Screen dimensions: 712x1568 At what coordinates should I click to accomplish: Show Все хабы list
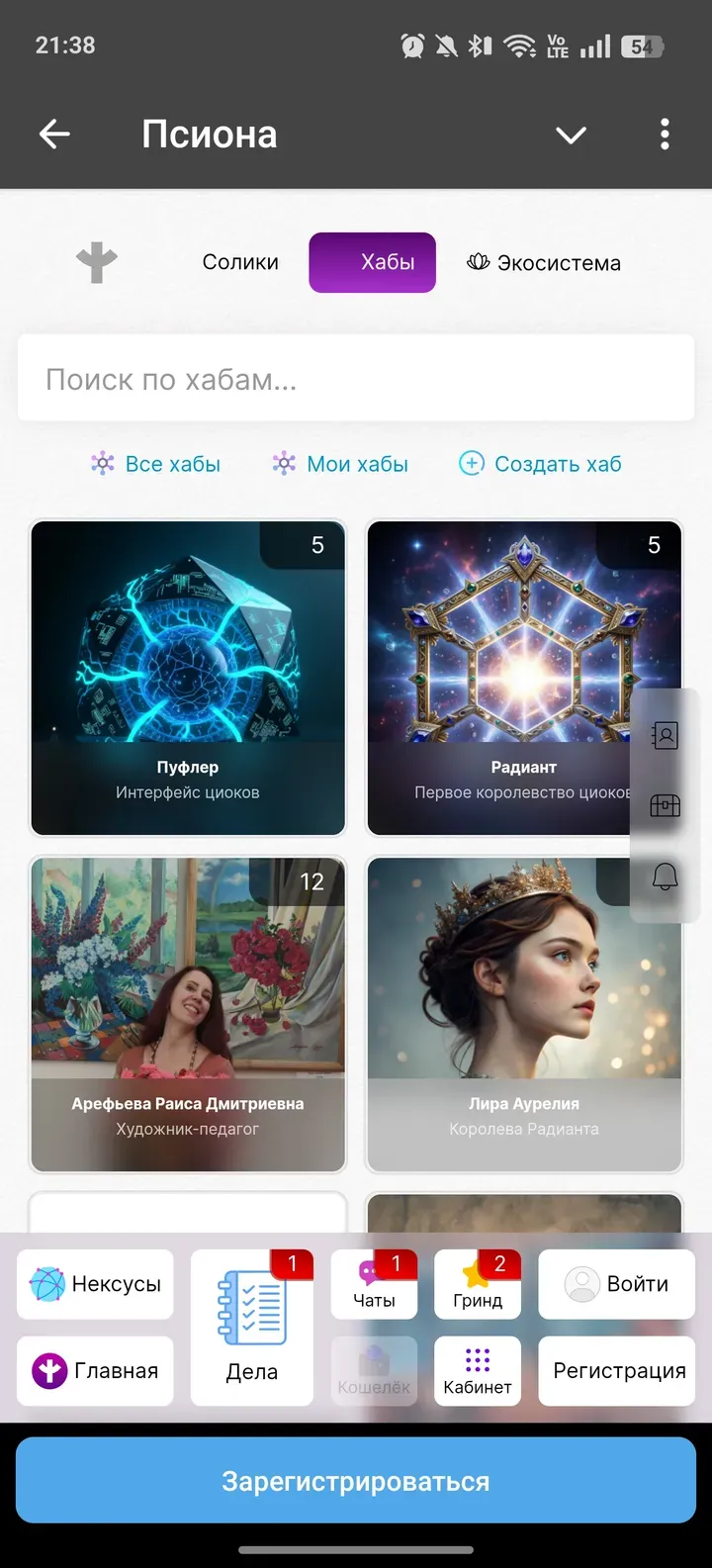coord(156,464)
